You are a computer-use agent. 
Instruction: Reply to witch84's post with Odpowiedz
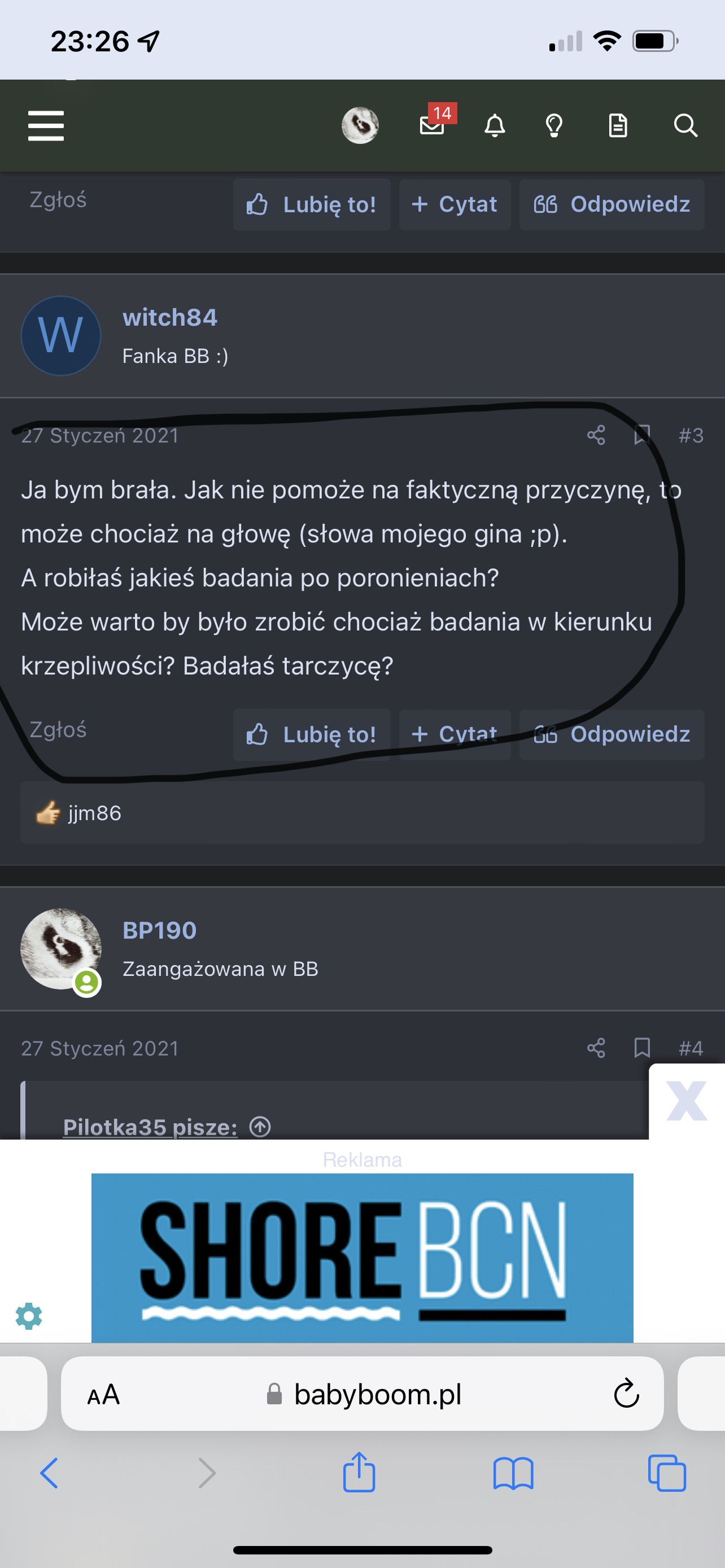click(612, 734)
